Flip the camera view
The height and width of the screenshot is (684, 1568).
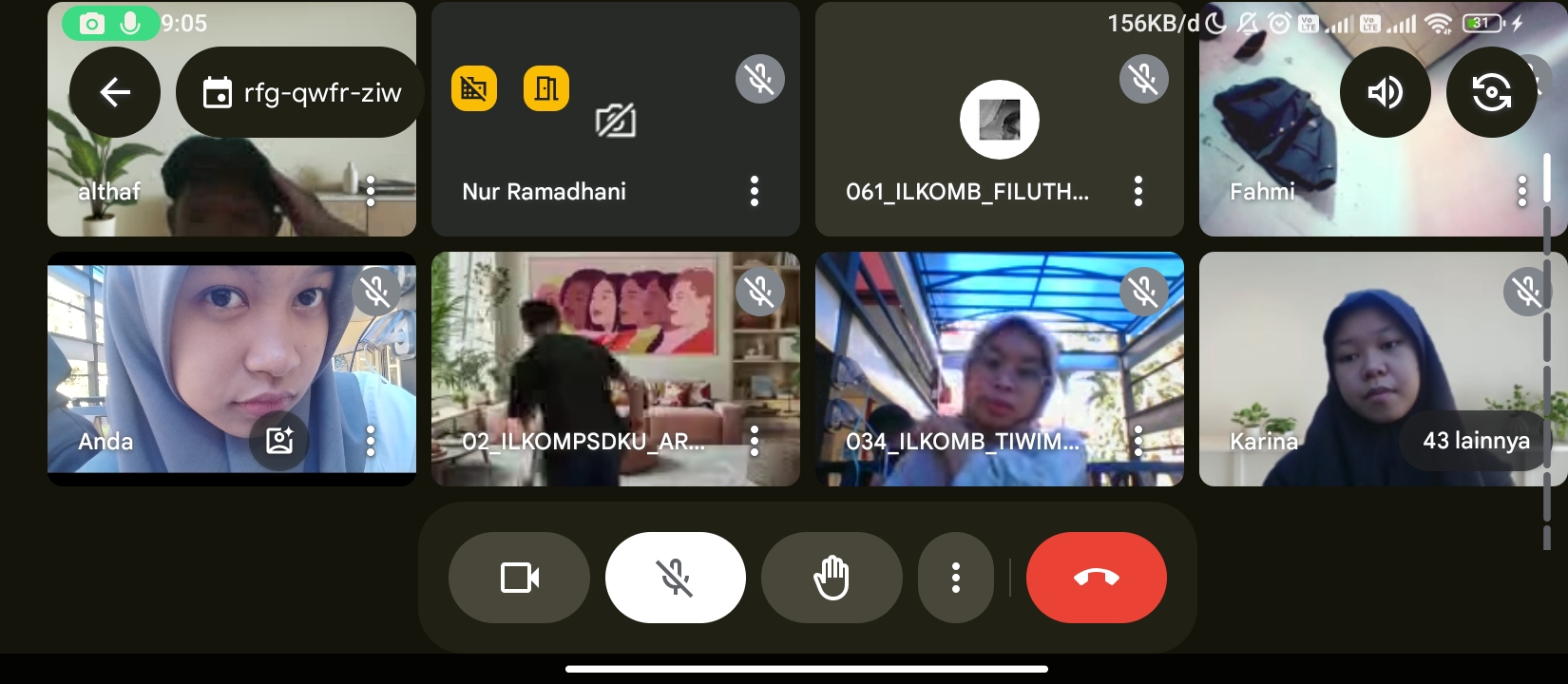1491,92
